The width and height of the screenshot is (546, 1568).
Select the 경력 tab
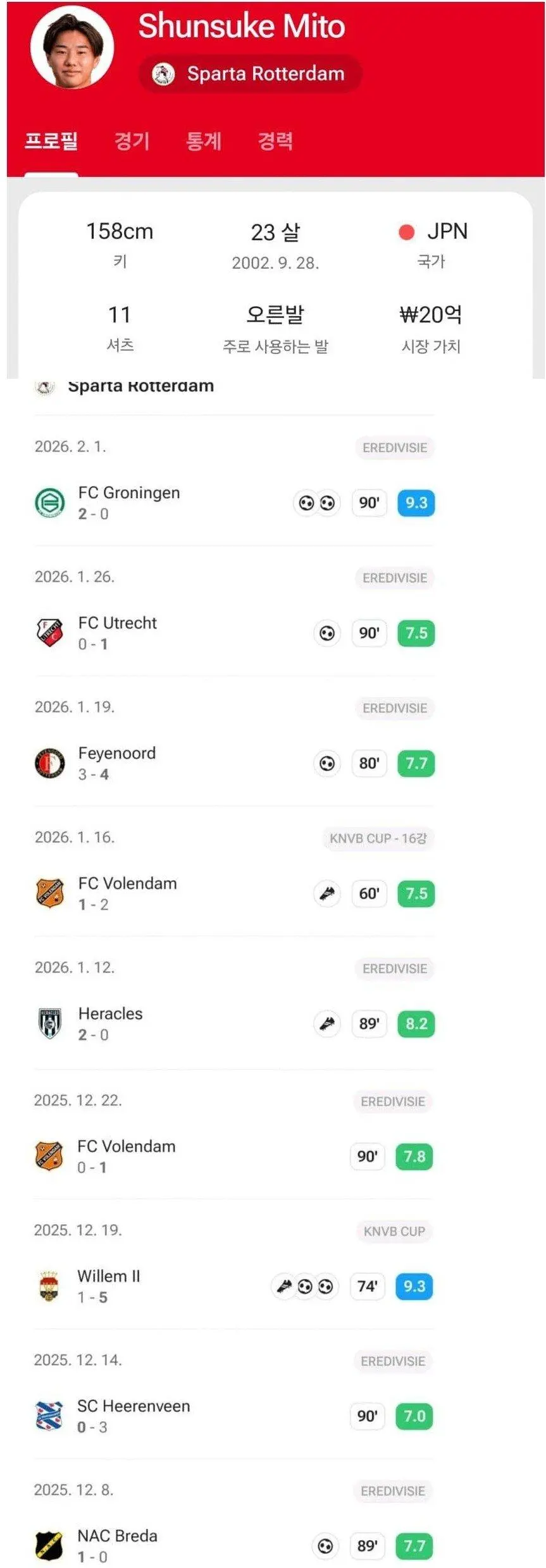[x=275, y=140]
